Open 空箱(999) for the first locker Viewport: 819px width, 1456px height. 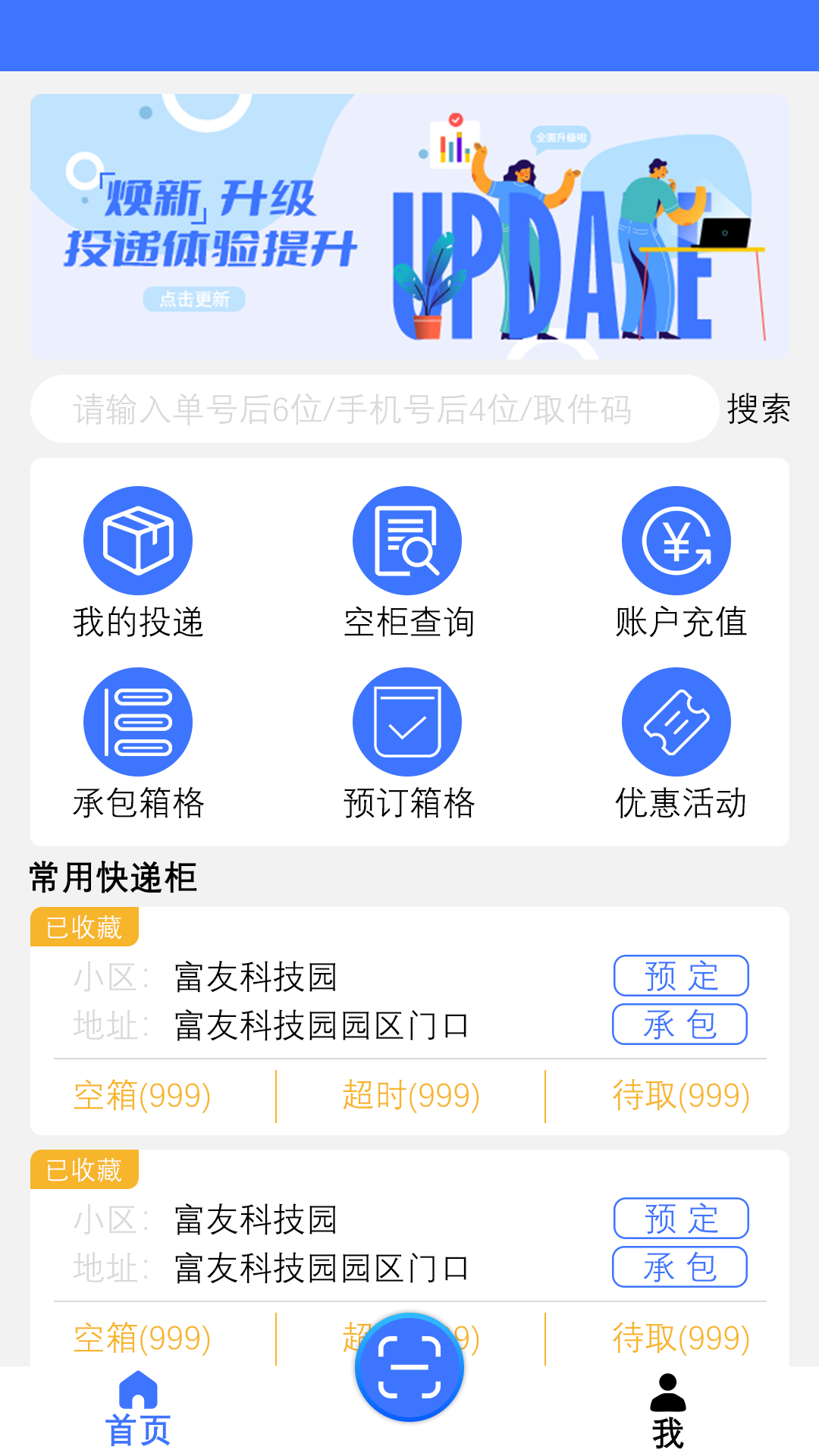141,1094
